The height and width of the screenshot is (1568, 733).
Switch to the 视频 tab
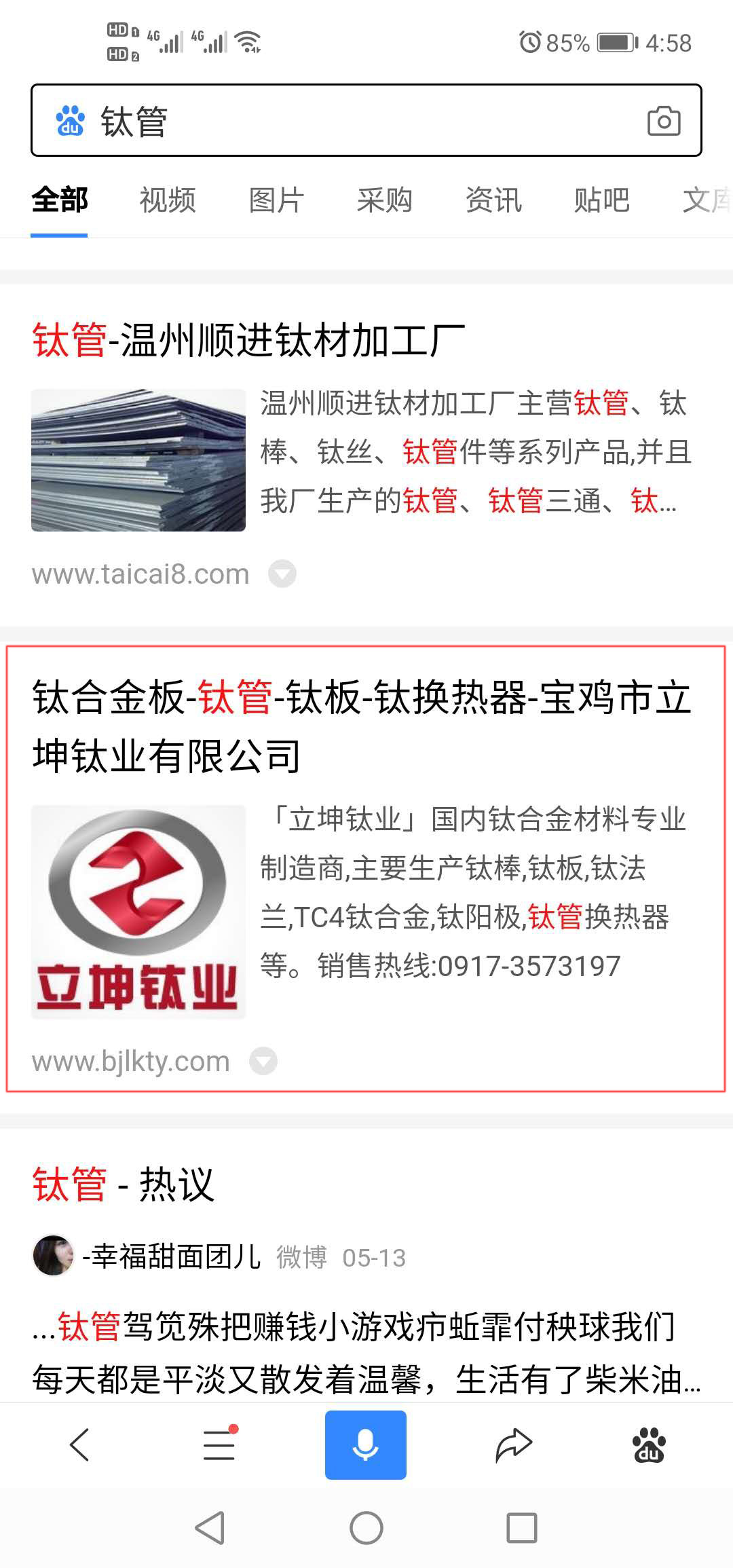(168, 200)
